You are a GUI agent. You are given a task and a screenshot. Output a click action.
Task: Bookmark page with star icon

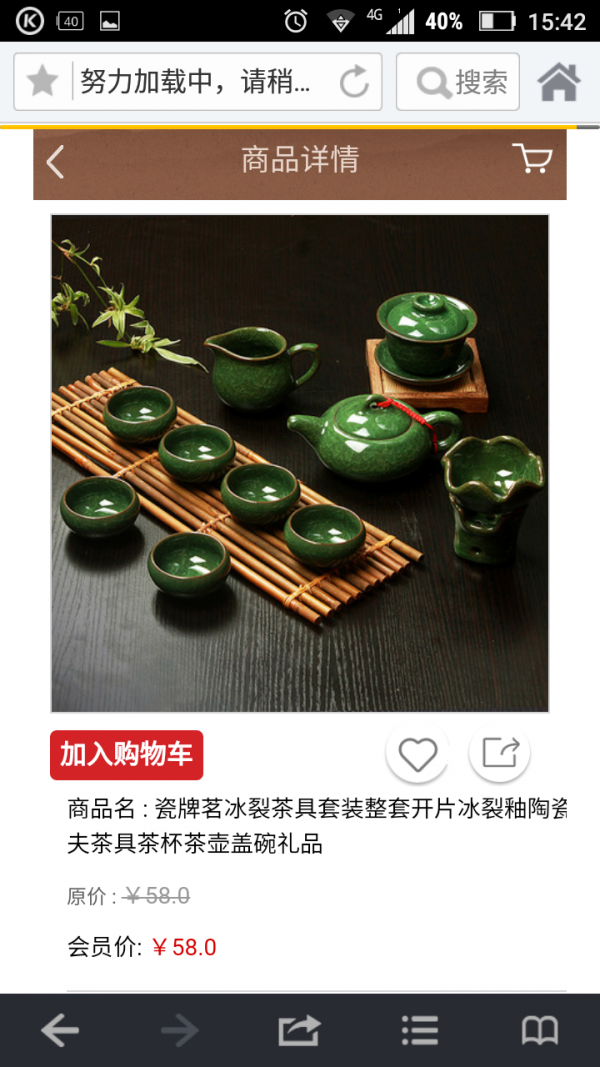coord(42,82)
